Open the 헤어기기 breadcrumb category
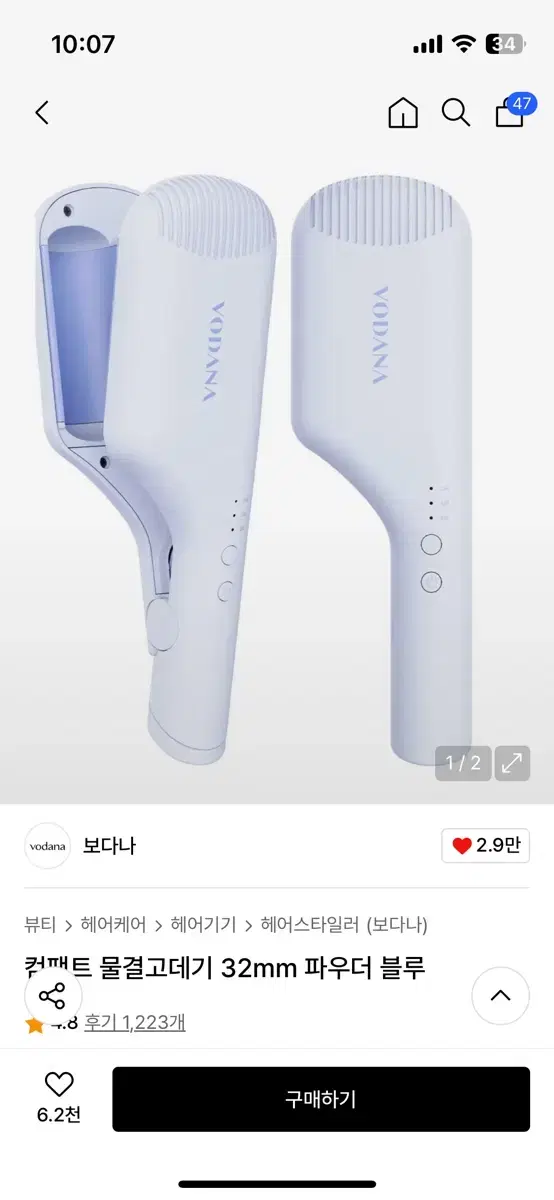The width and height of the screenshot is (554, 1200). [x=203, y=924]
